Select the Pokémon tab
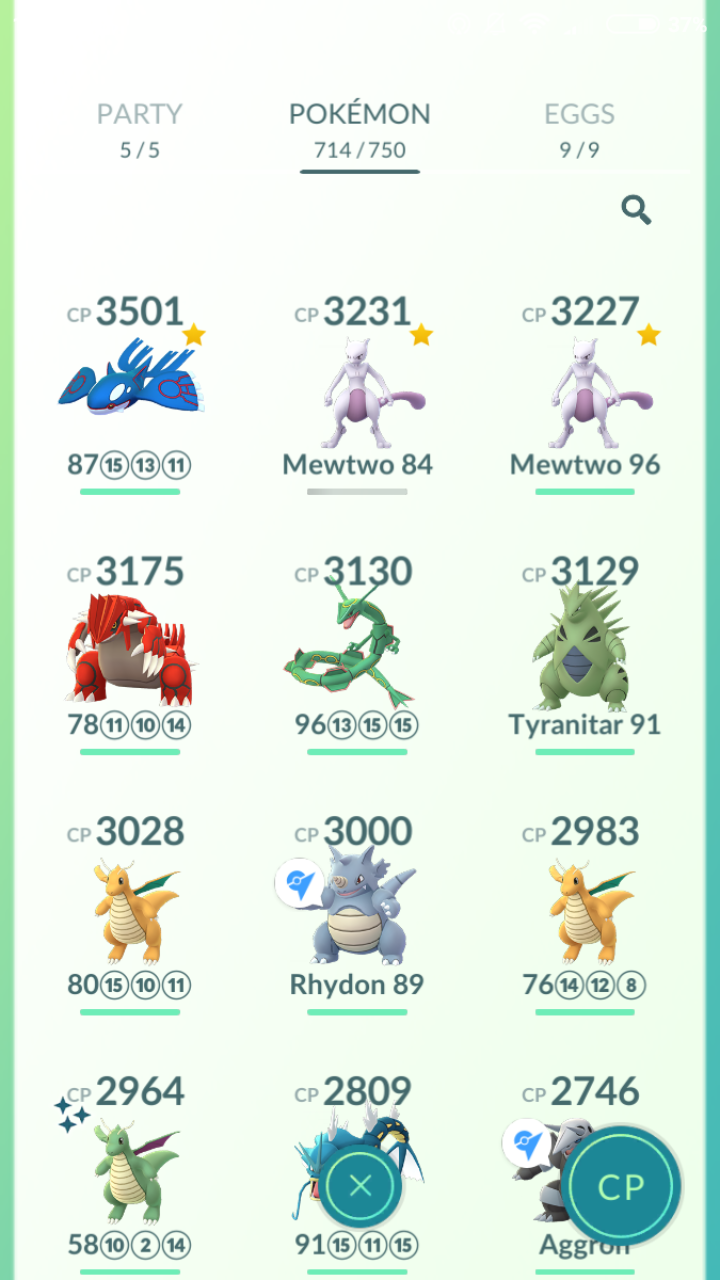720x1280 pixels. 360,130
